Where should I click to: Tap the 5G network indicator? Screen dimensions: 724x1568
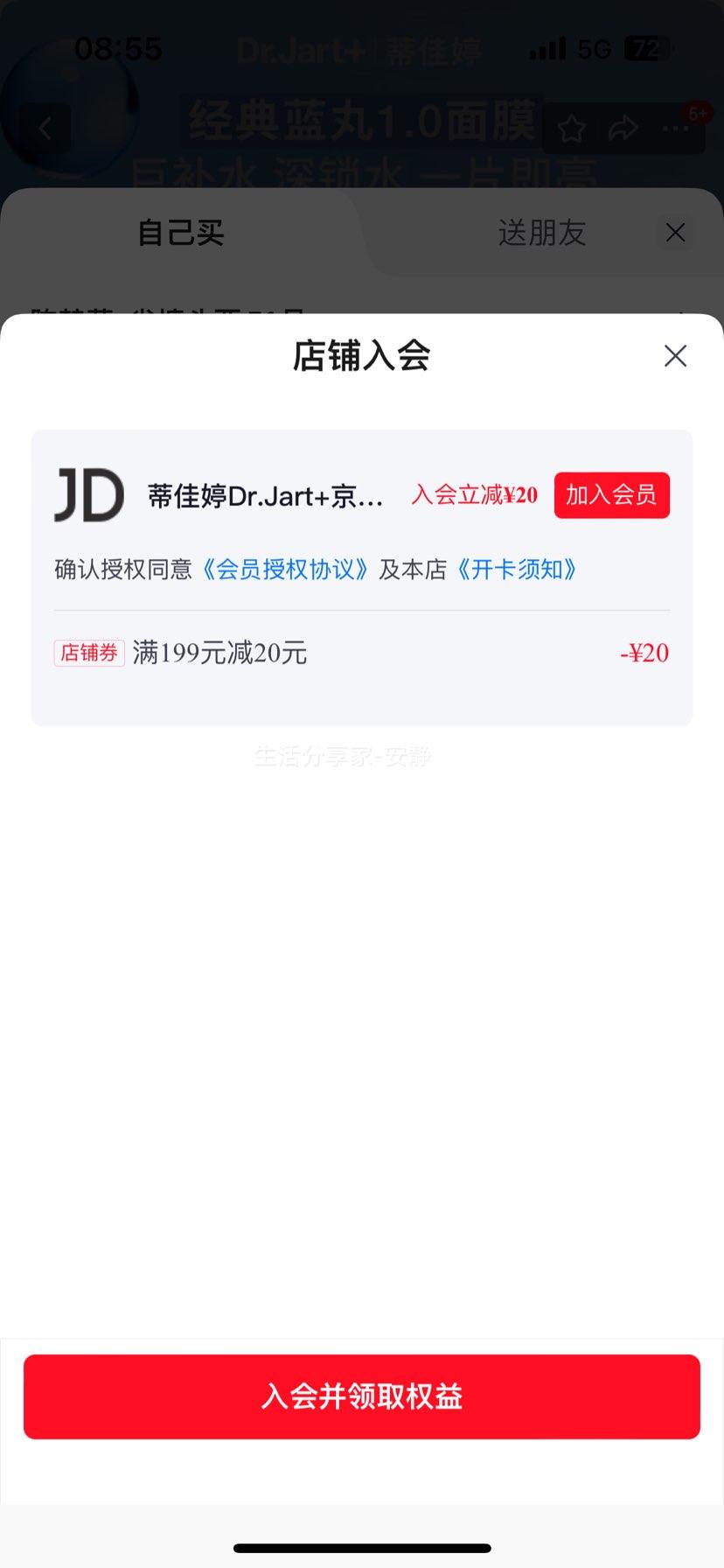(594, 50)
